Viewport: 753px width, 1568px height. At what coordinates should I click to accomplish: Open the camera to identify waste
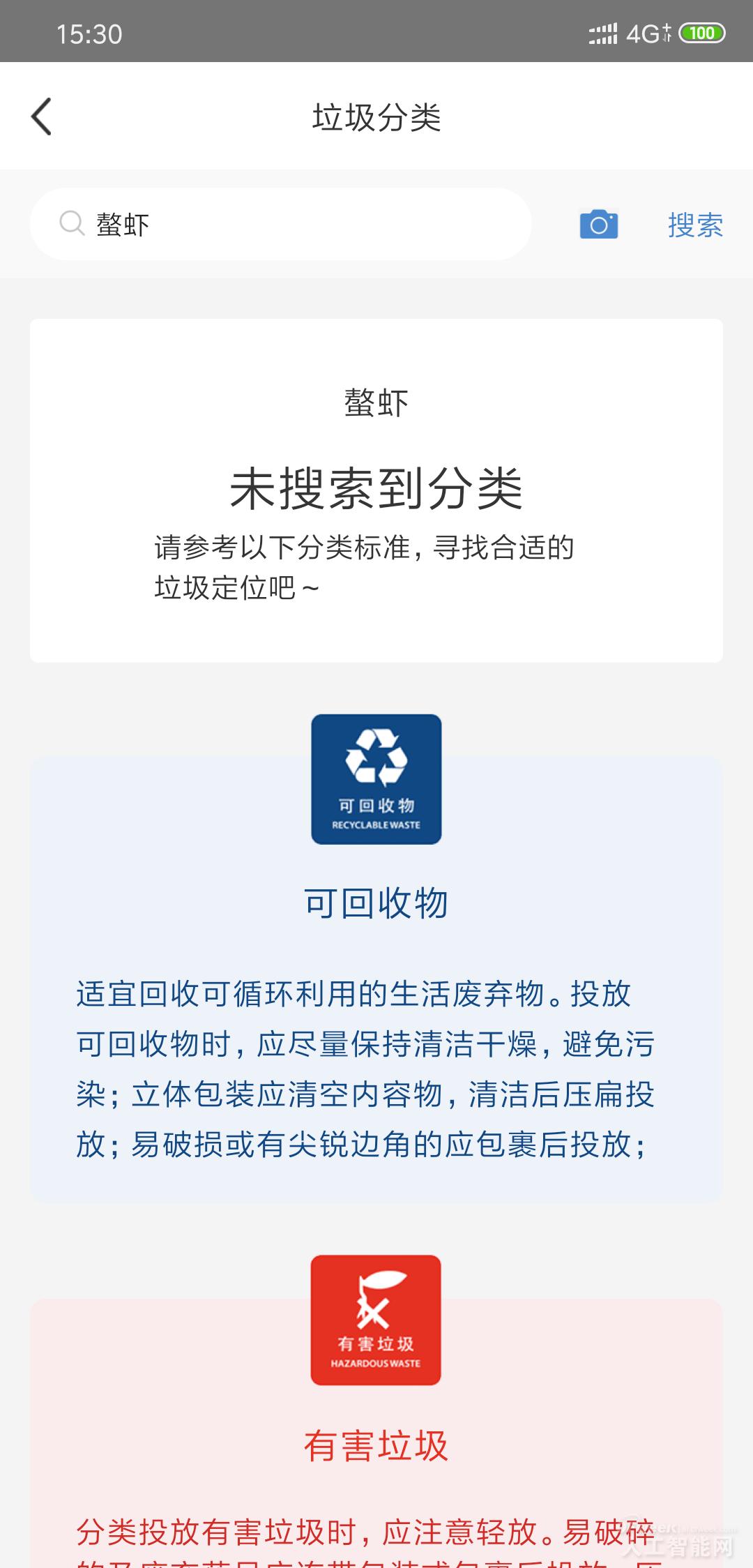[599, 225]
